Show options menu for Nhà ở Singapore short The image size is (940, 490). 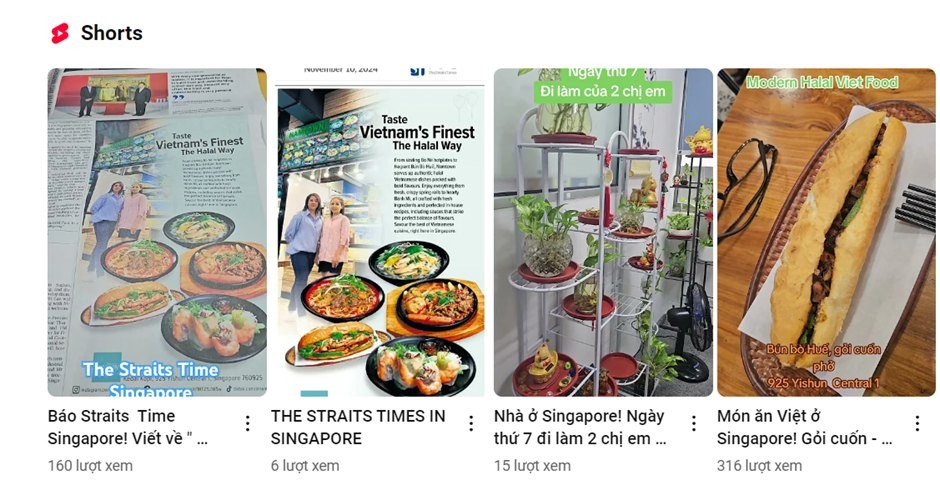[x=693, y=423]
